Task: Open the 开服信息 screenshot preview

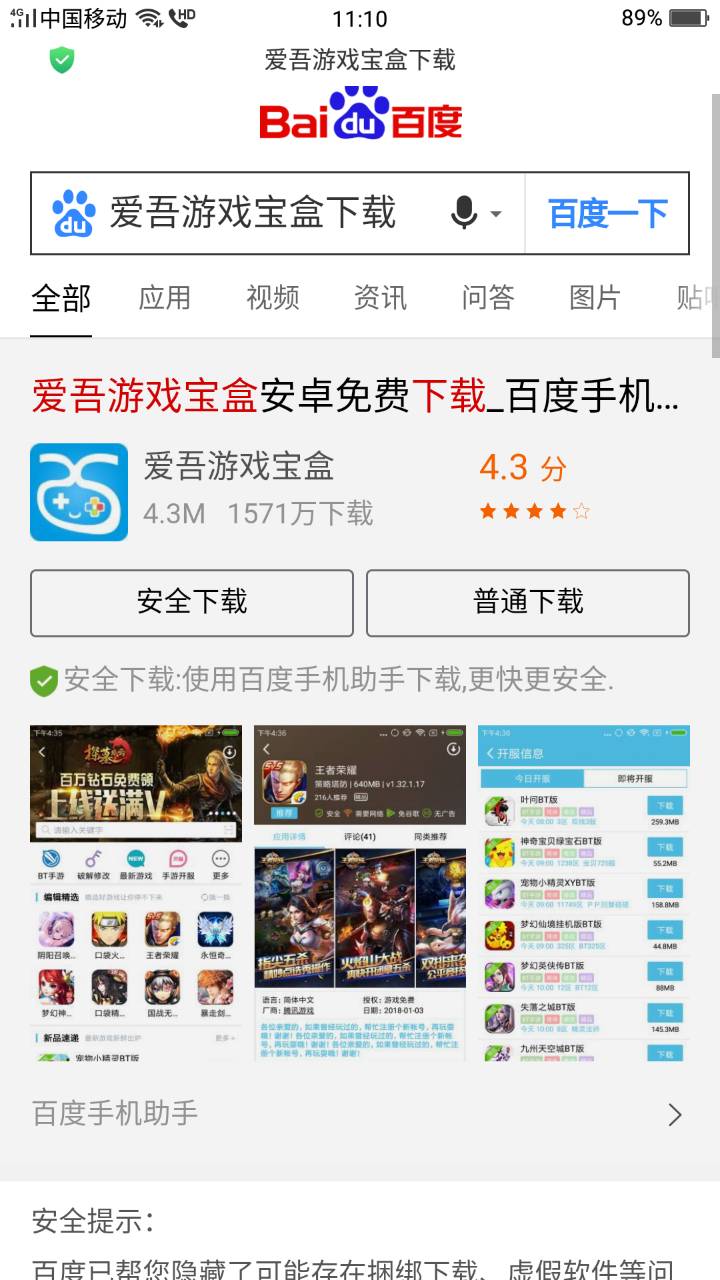Action: [584, 893]
